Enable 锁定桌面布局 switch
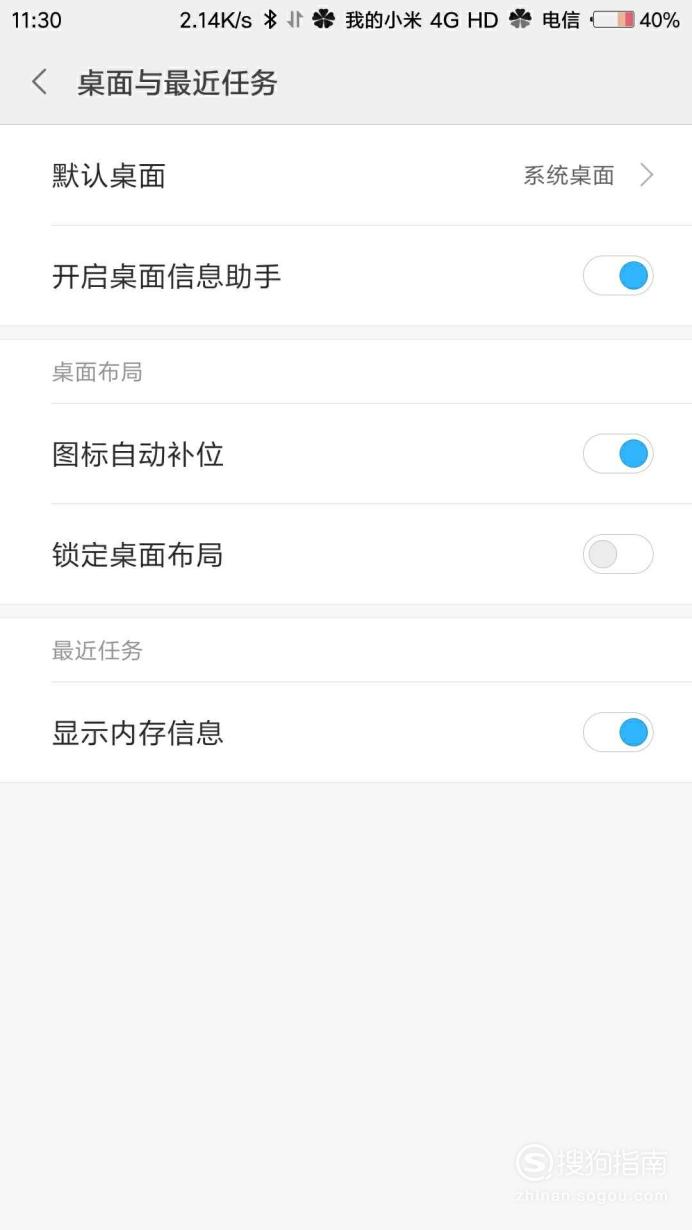 tap(618, 554)
